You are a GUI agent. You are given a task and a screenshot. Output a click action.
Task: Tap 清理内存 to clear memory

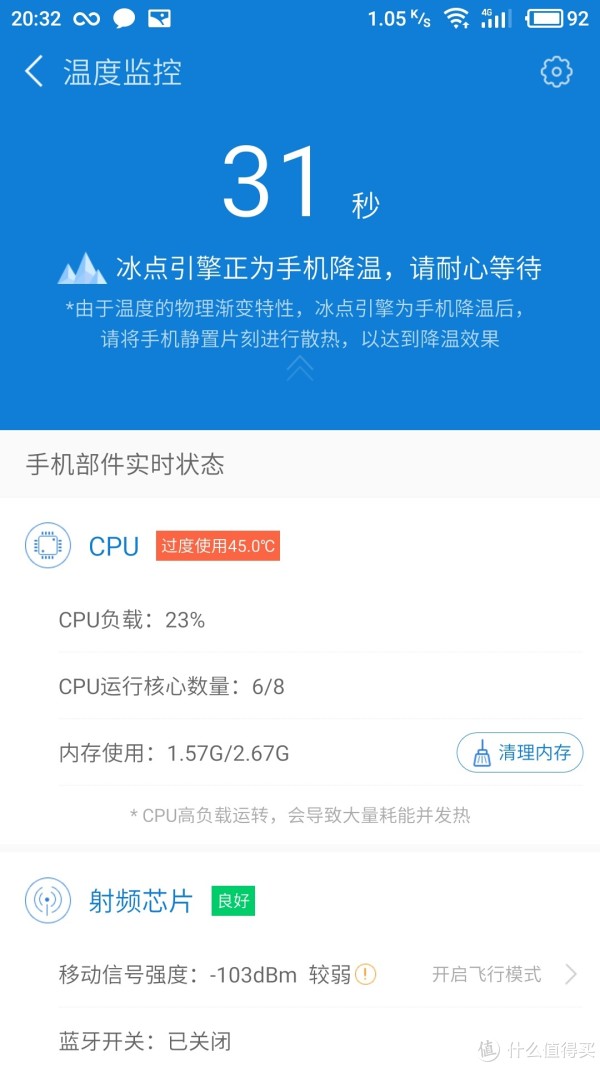[520, 753]
